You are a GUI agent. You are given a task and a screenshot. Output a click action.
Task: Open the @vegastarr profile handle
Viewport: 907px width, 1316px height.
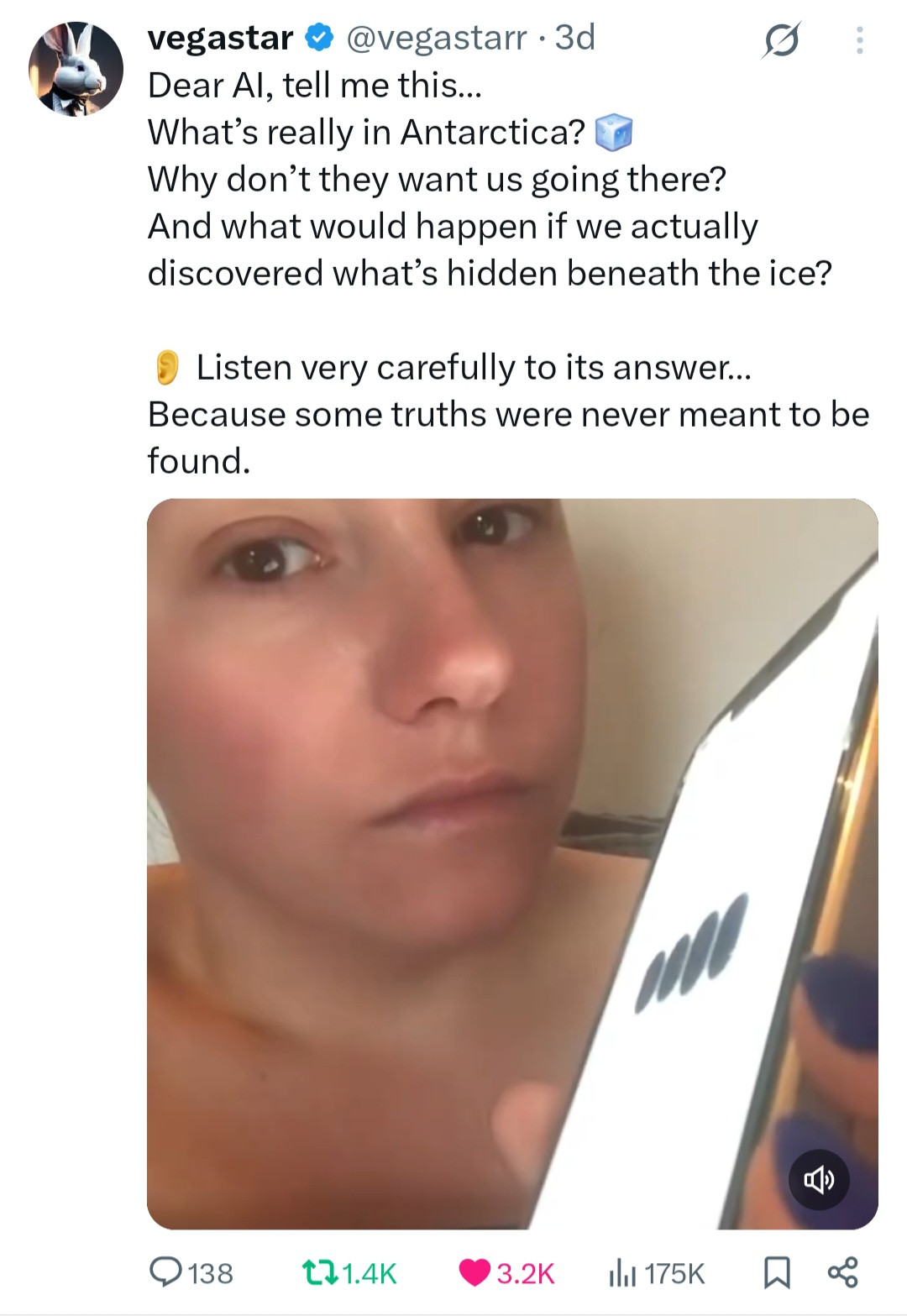coord(436,38)
